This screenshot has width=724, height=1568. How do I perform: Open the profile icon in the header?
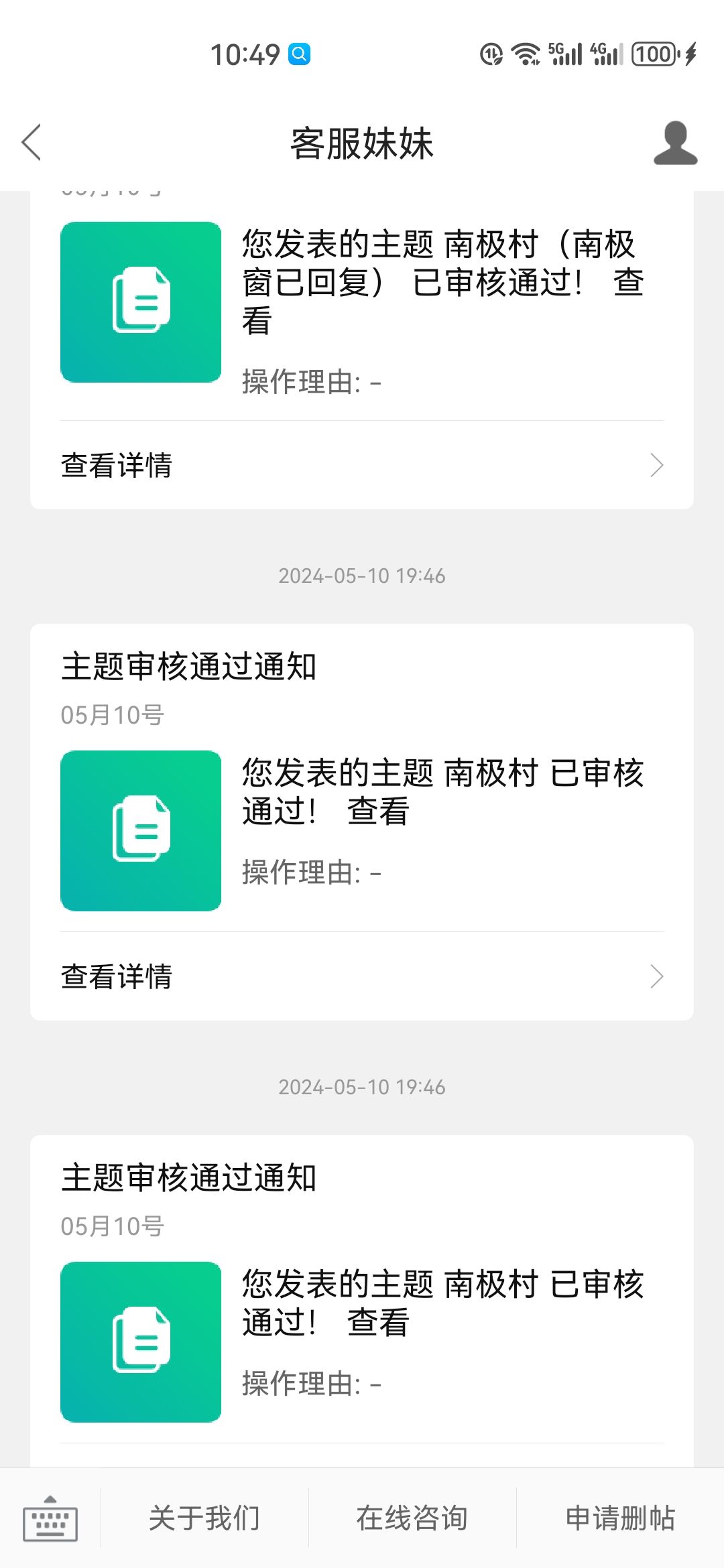click(x=675, y=142)
